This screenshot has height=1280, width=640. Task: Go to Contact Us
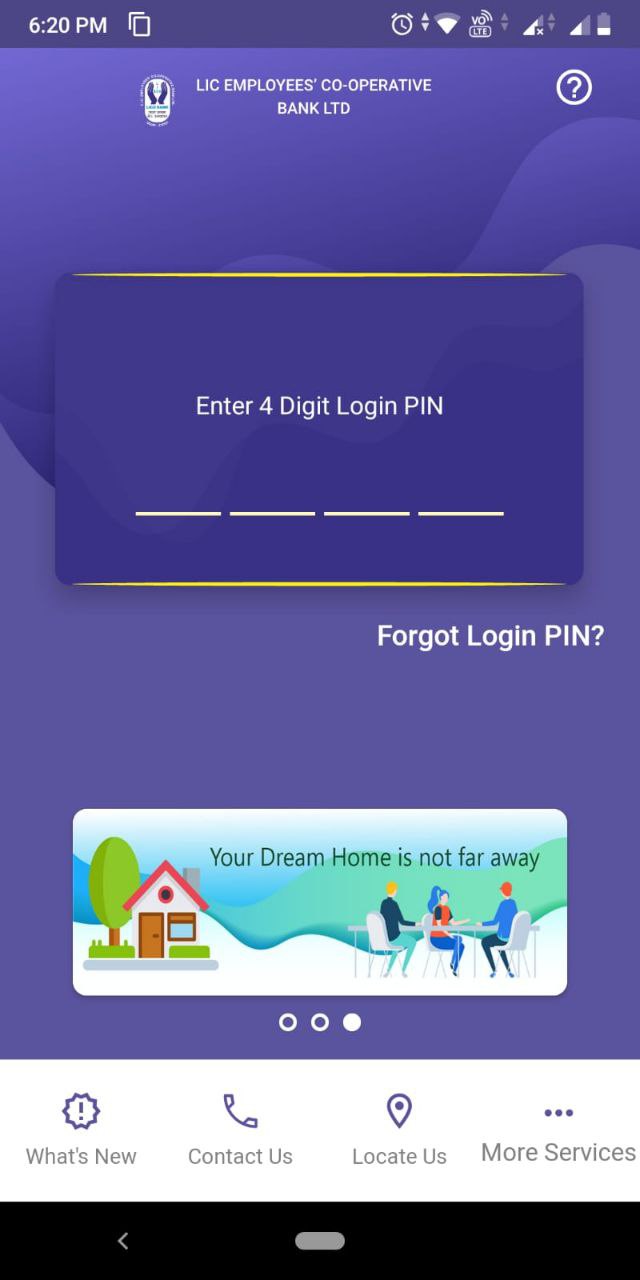click(240, 1130)
